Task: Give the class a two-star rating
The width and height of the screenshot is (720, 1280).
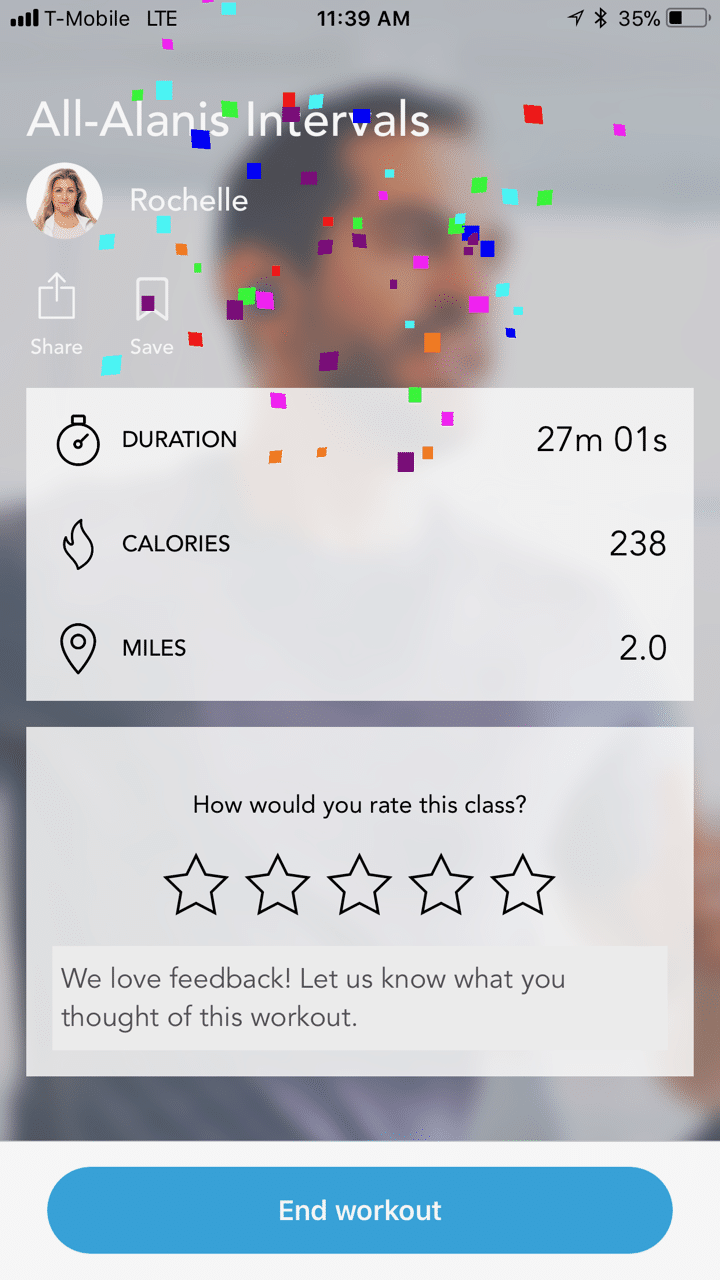Action: [x=278, y=885]
